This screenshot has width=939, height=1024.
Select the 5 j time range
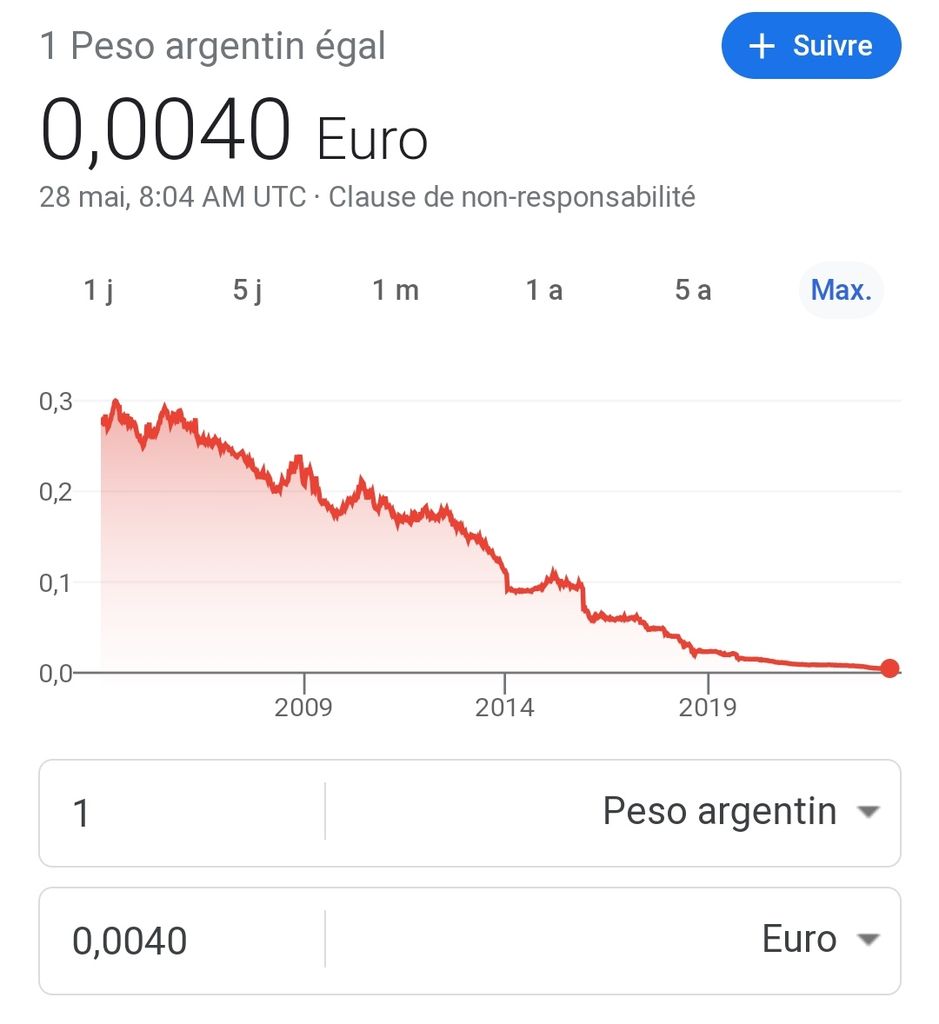[x=247, y=291]
